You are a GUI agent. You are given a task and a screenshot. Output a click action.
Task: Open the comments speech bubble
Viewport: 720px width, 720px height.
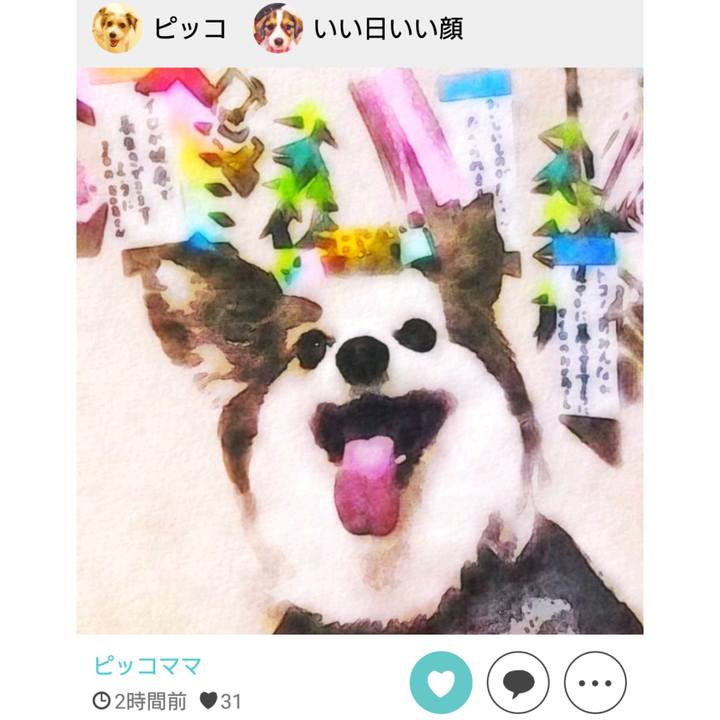(x=518, y=682)
